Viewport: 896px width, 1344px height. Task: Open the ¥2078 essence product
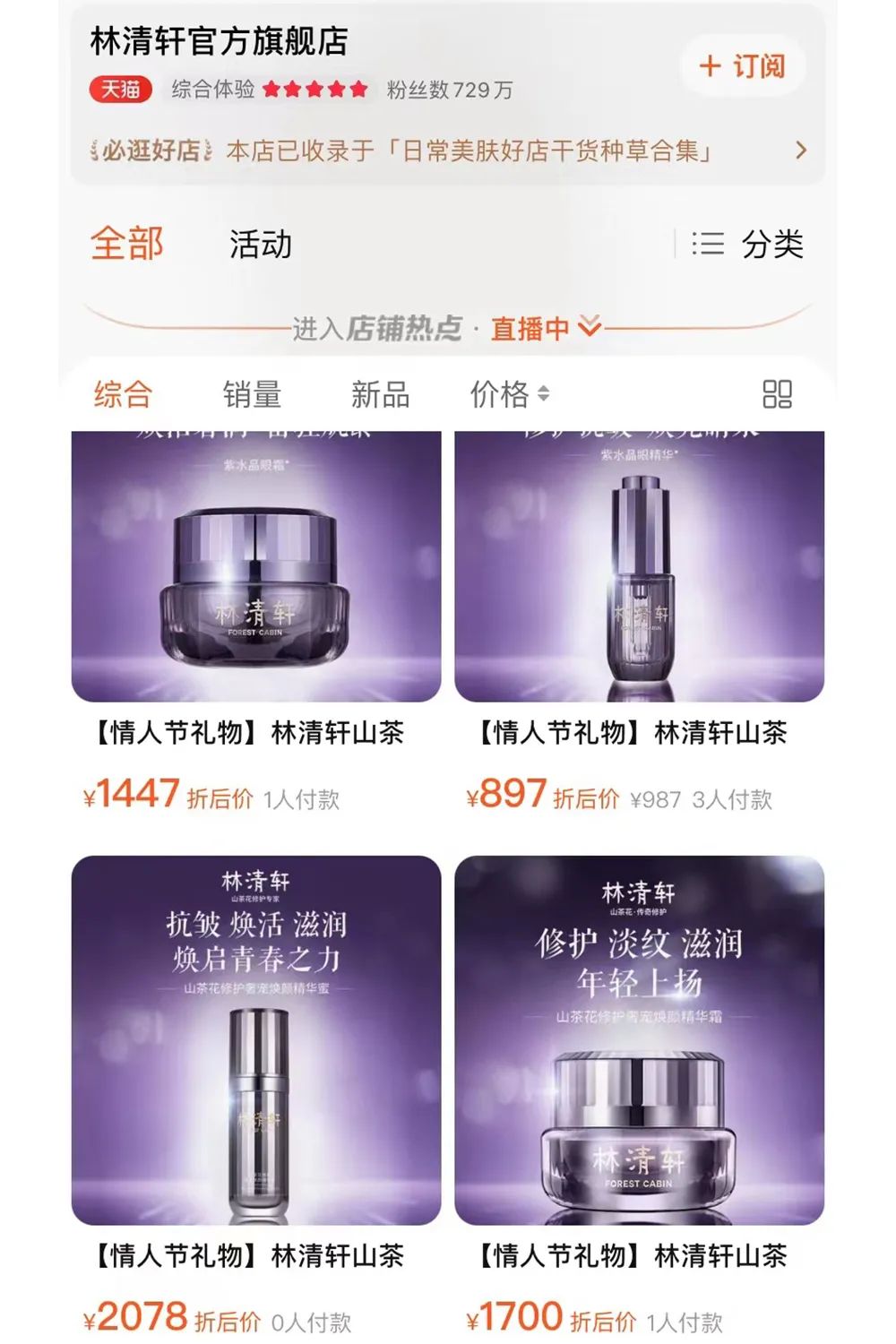[x=256, y=1039]
